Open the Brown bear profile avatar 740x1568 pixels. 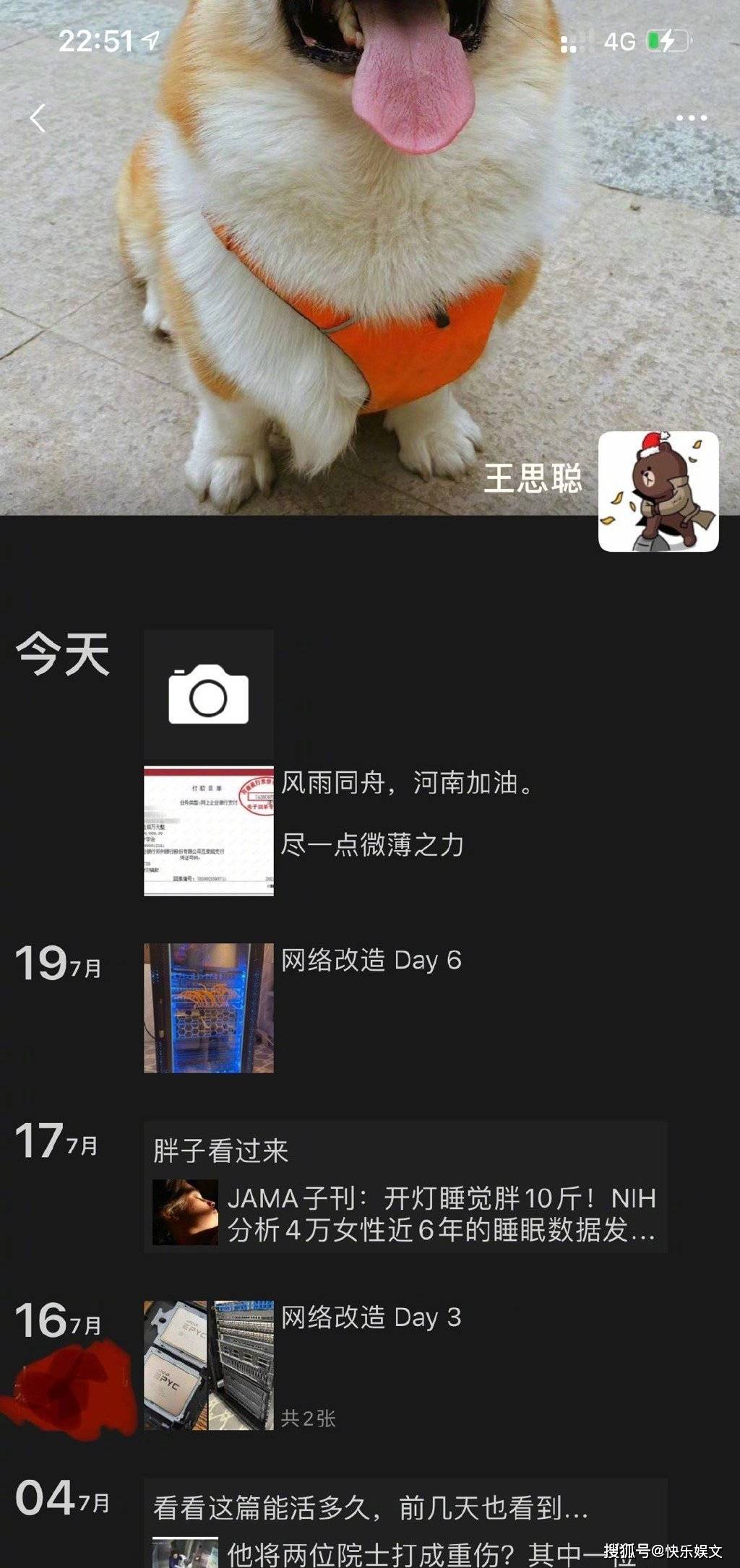(x=658, y=492)
